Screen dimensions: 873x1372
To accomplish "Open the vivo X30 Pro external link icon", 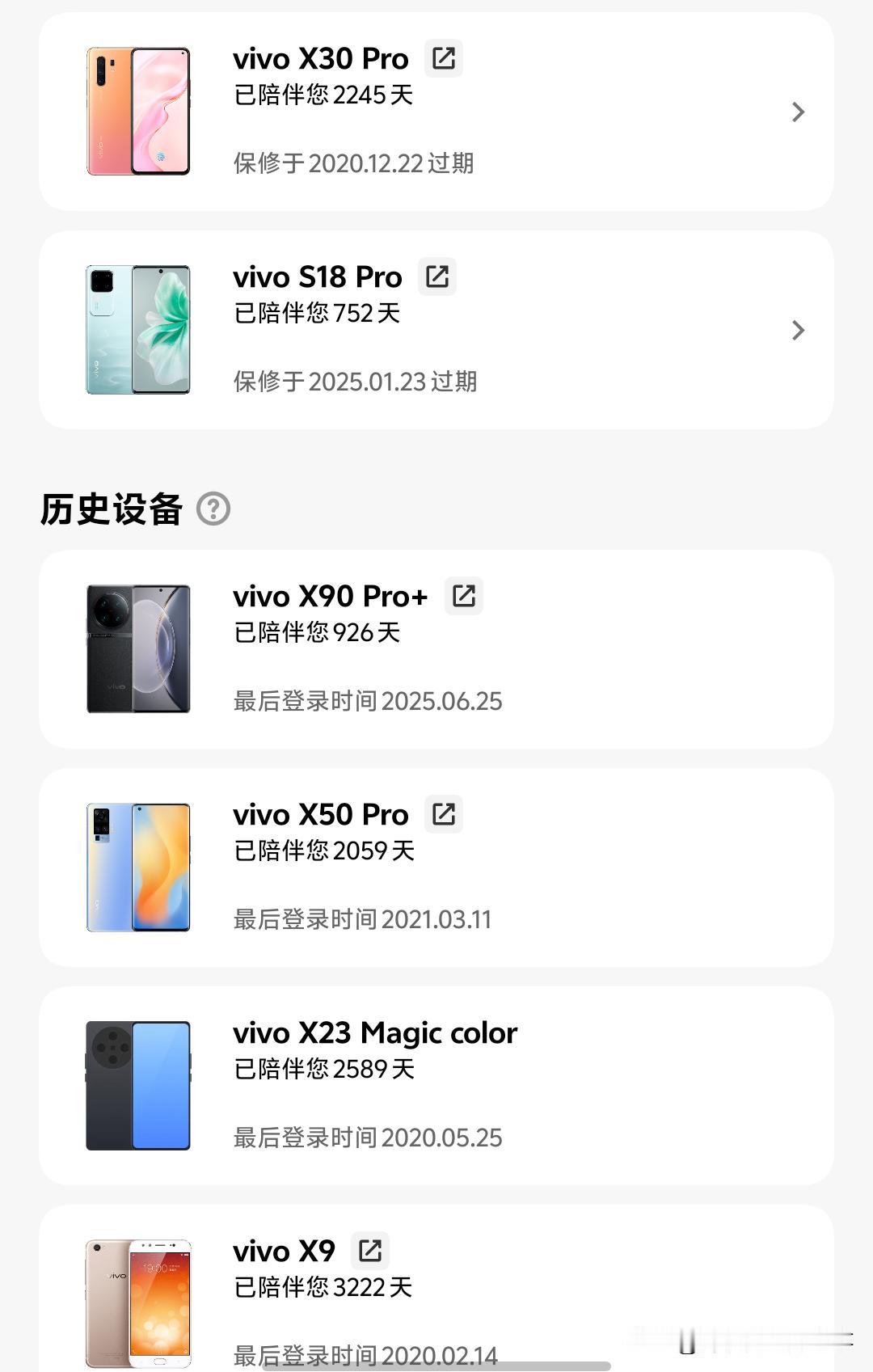I will tap(444, 58).
